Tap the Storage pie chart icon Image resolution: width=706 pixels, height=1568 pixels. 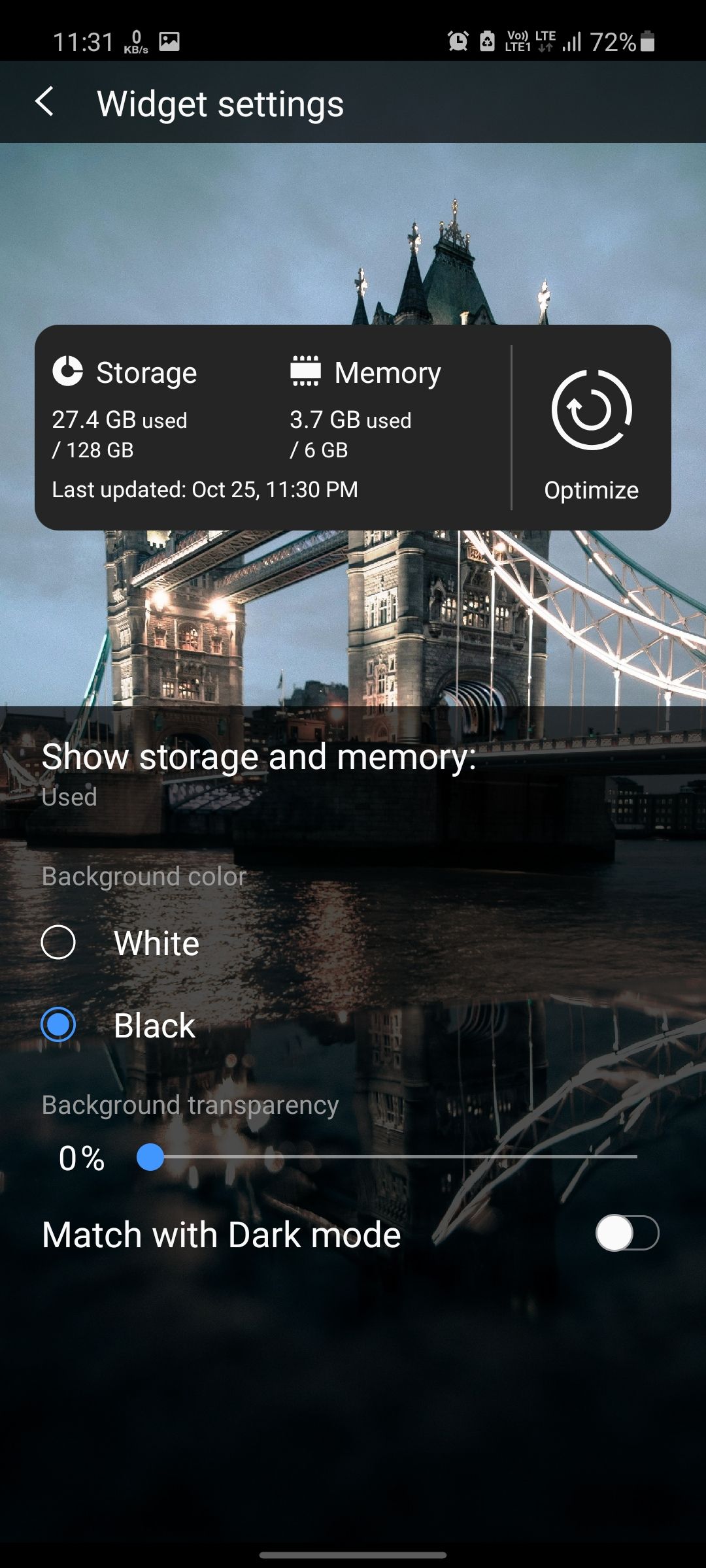[69, 372]
